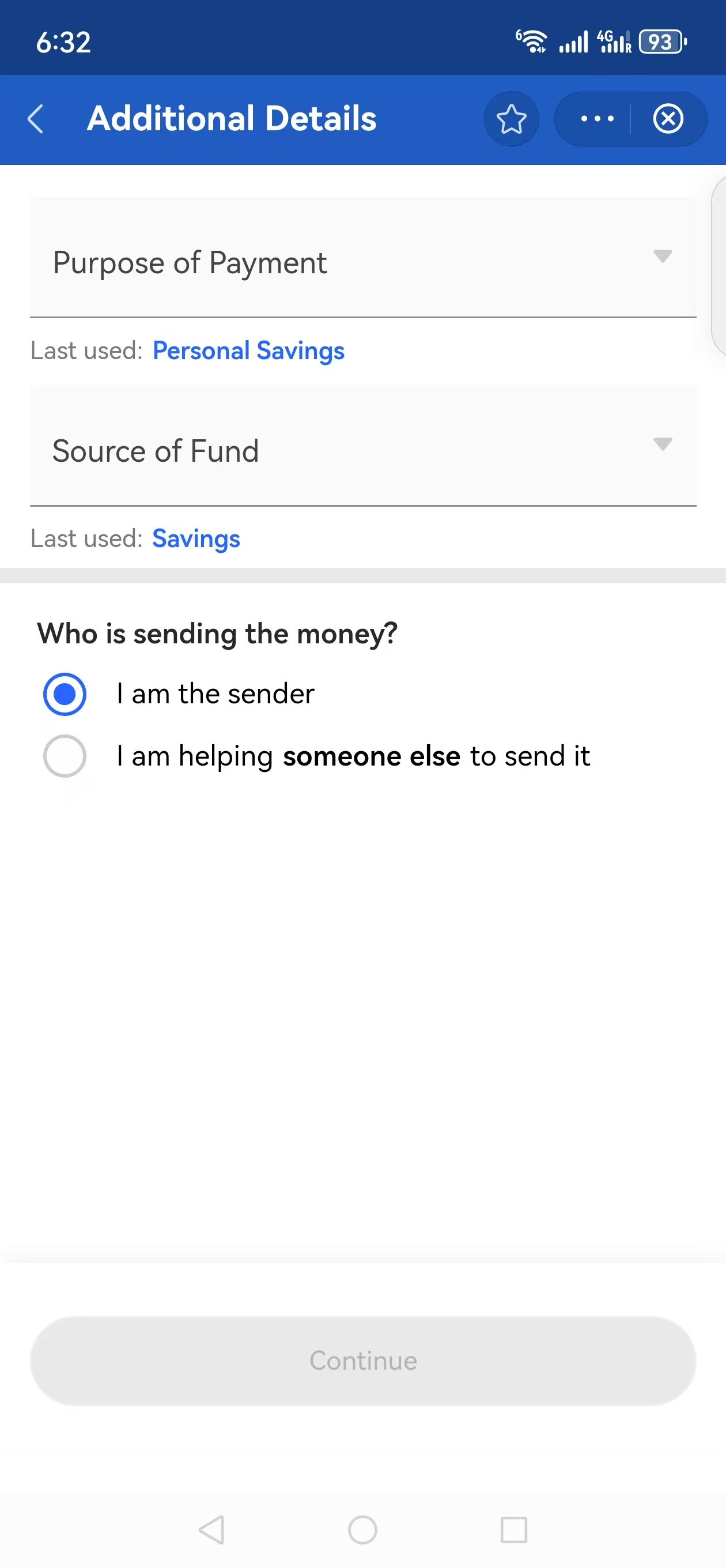This screenshot has width=726, height=1568.
Task: Use last used Savings option
Action: 196,538
